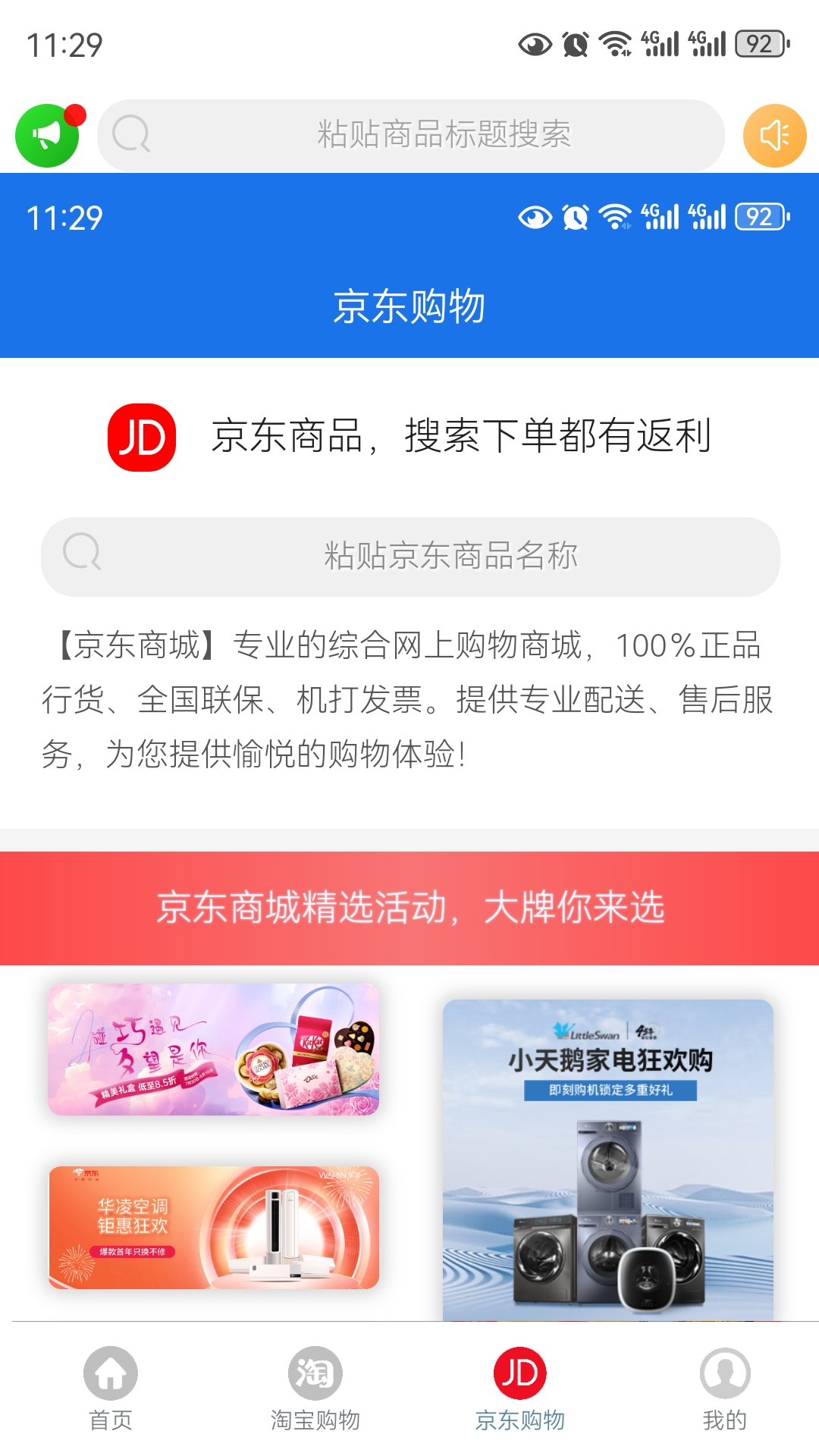Tap the alarm clock status bar icon
The width and height of the screenshot is (819, 1456).
click(574, 45)
